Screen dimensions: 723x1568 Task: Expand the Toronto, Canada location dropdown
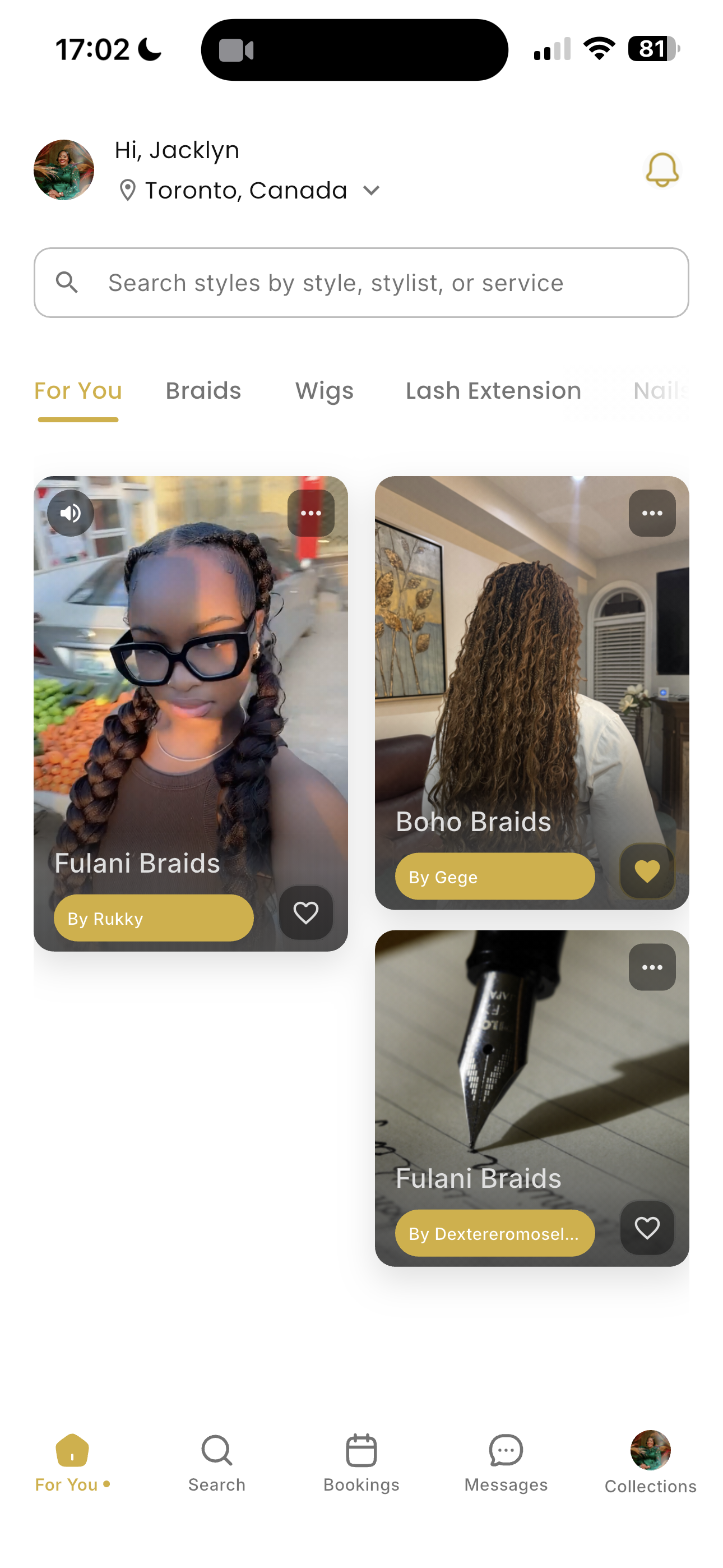point(371,191)
